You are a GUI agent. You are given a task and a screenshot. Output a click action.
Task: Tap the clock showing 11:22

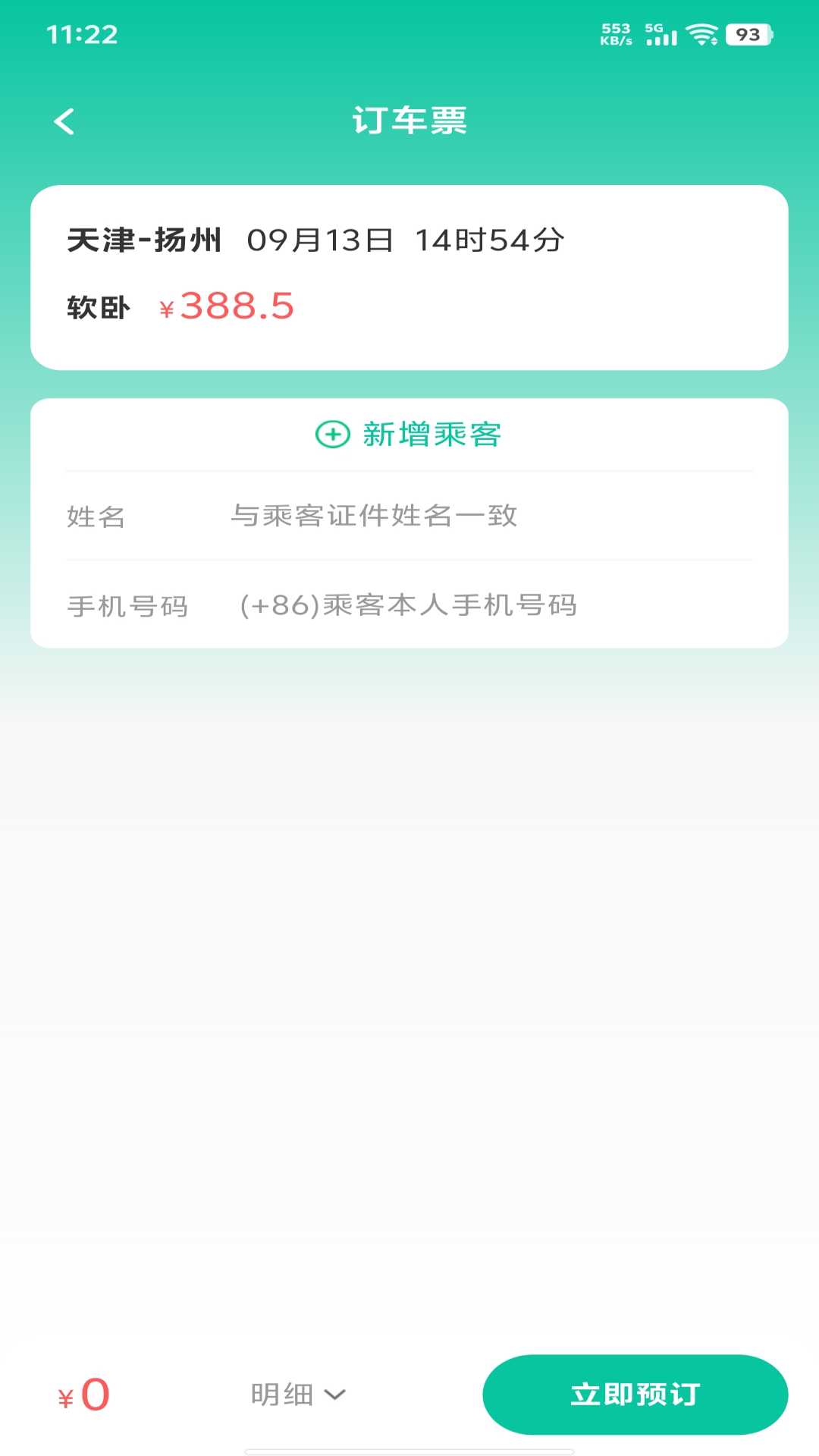click(x=81, y=33)
